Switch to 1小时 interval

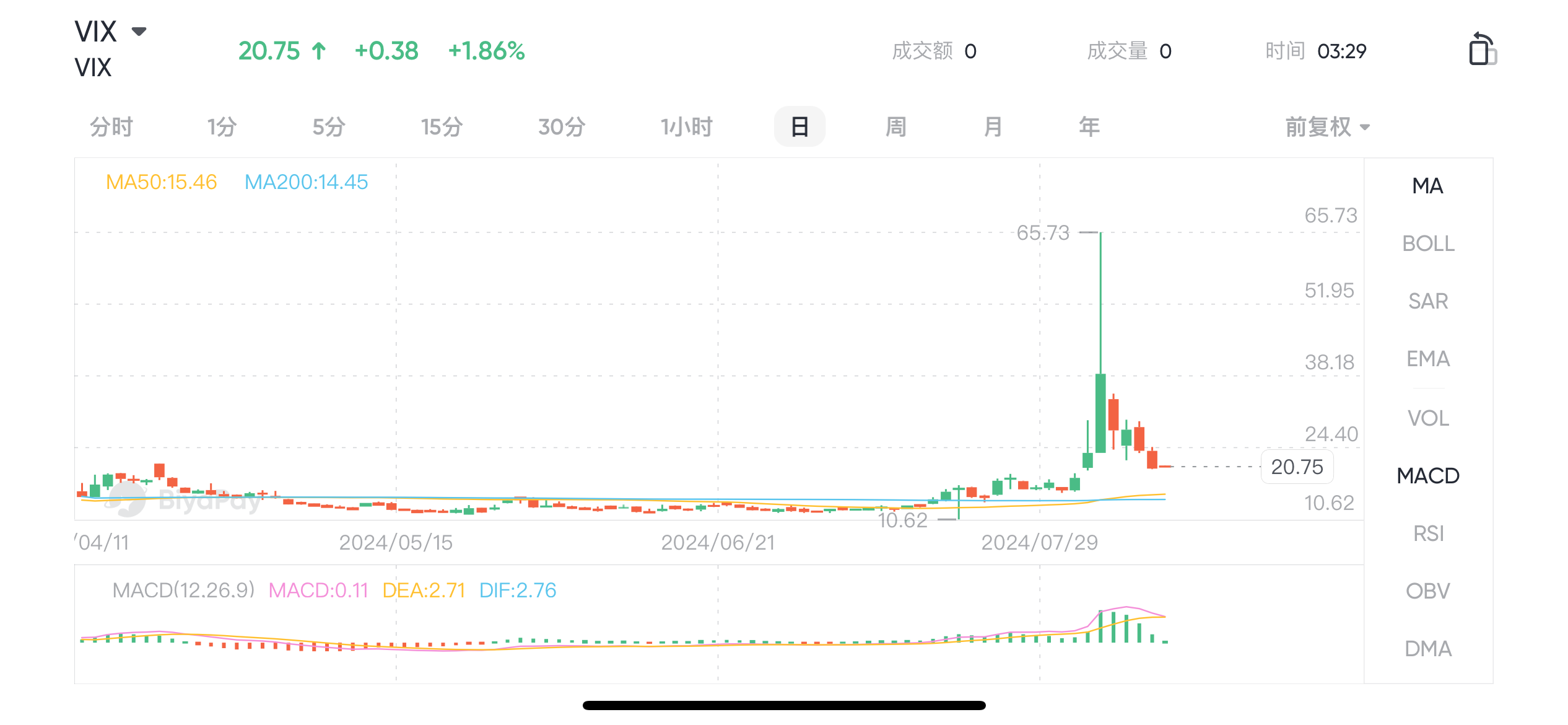(686, 127)
